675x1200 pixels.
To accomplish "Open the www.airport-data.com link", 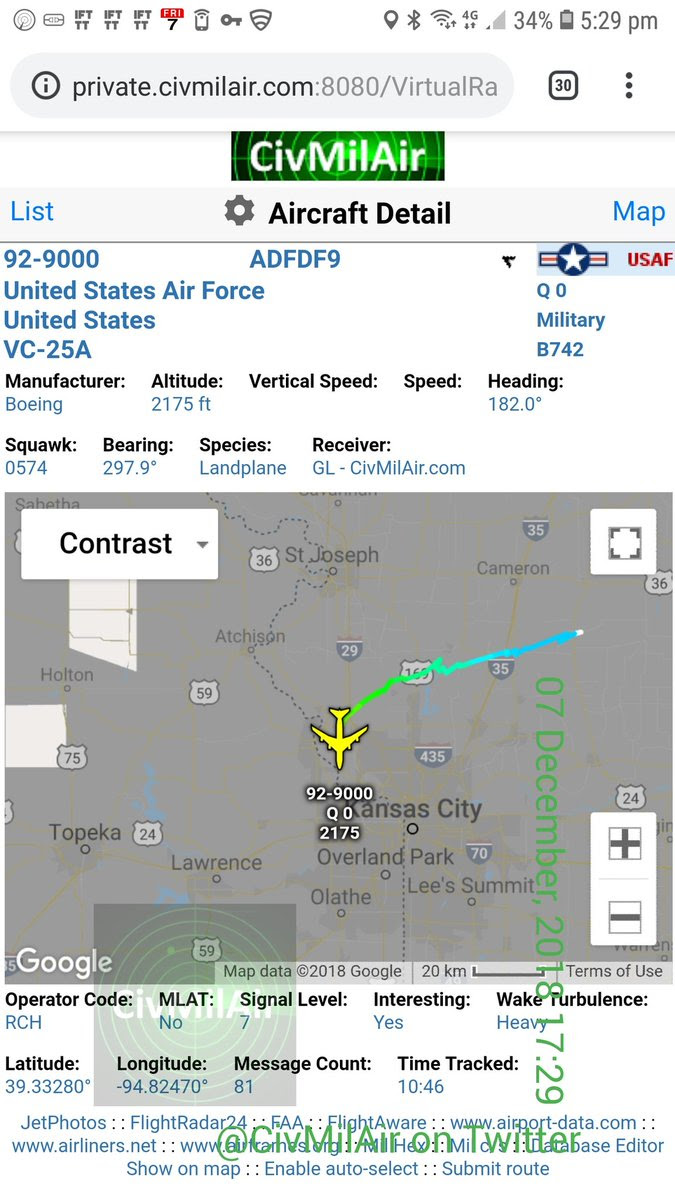I will [543, 1123].
